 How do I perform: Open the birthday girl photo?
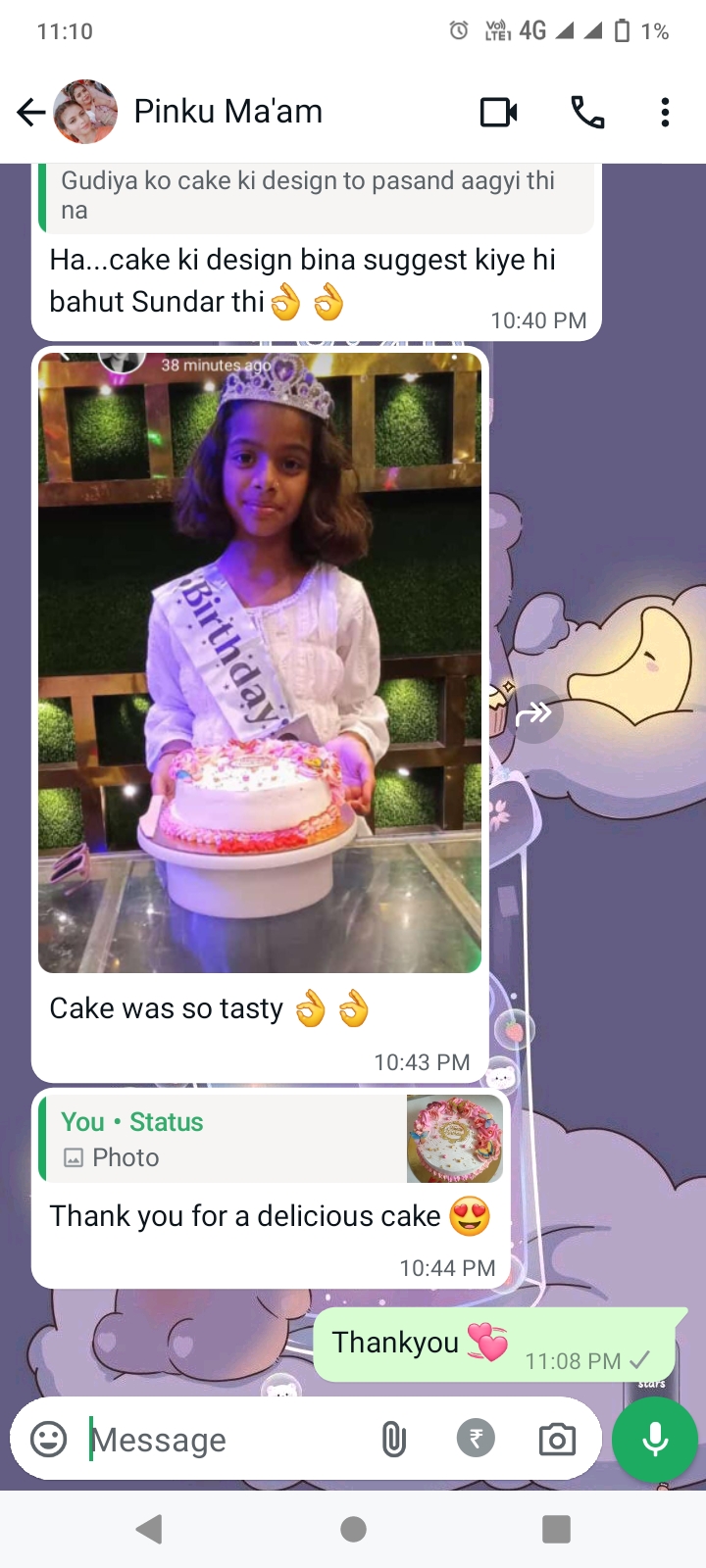point(260,661)
